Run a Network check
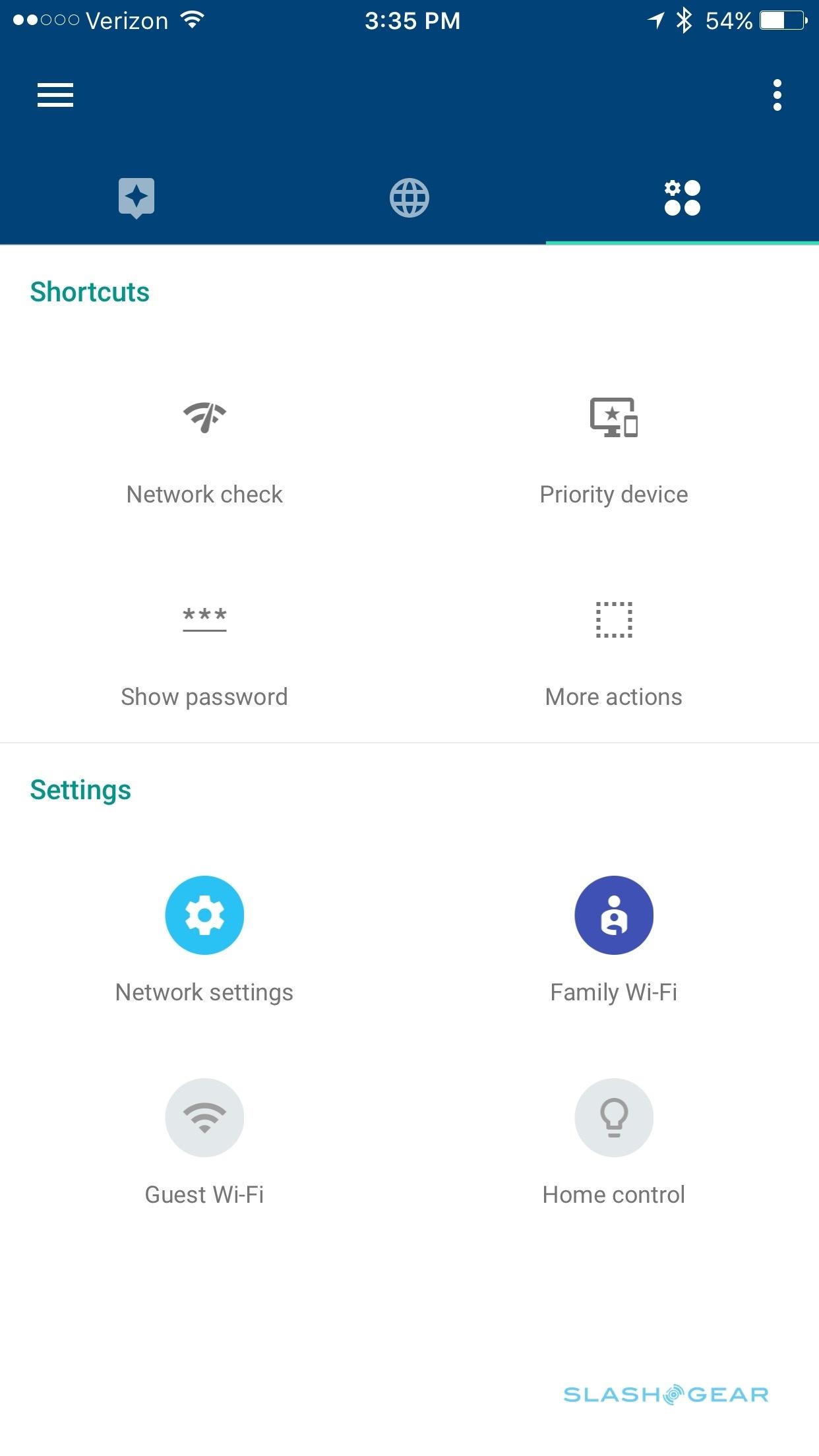Viewport: 819px width, 1456px height. tap(204, 448)
